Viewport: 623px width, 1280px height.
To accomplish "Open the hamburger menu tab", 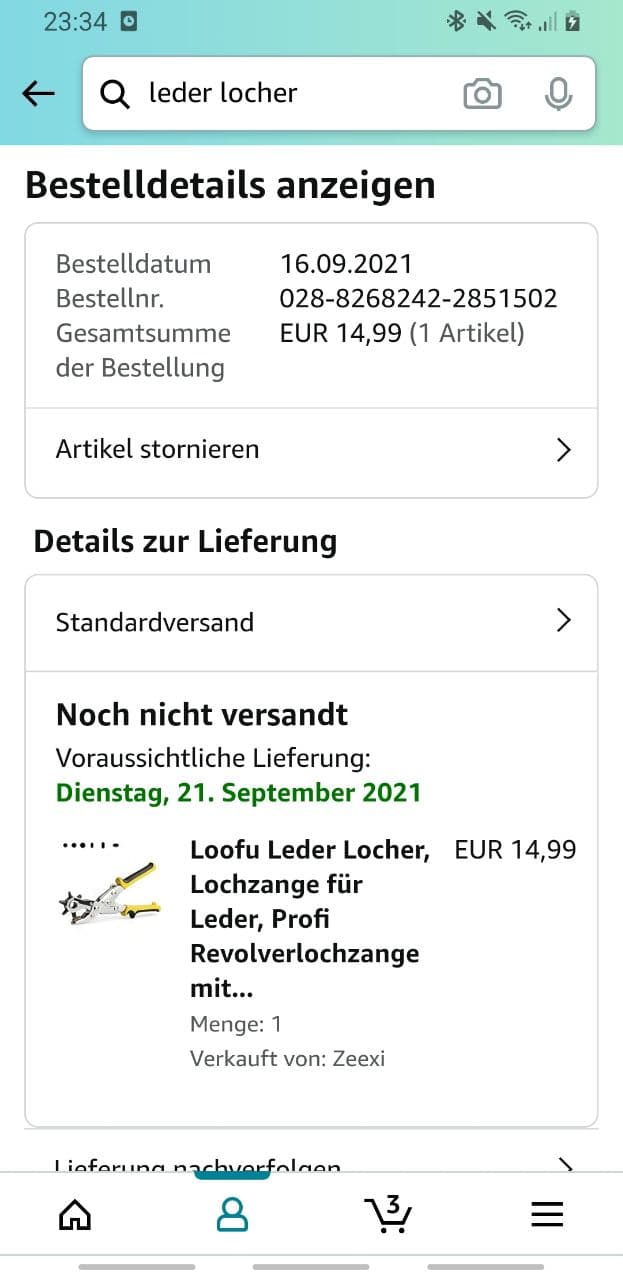I will pos(546,1214).
